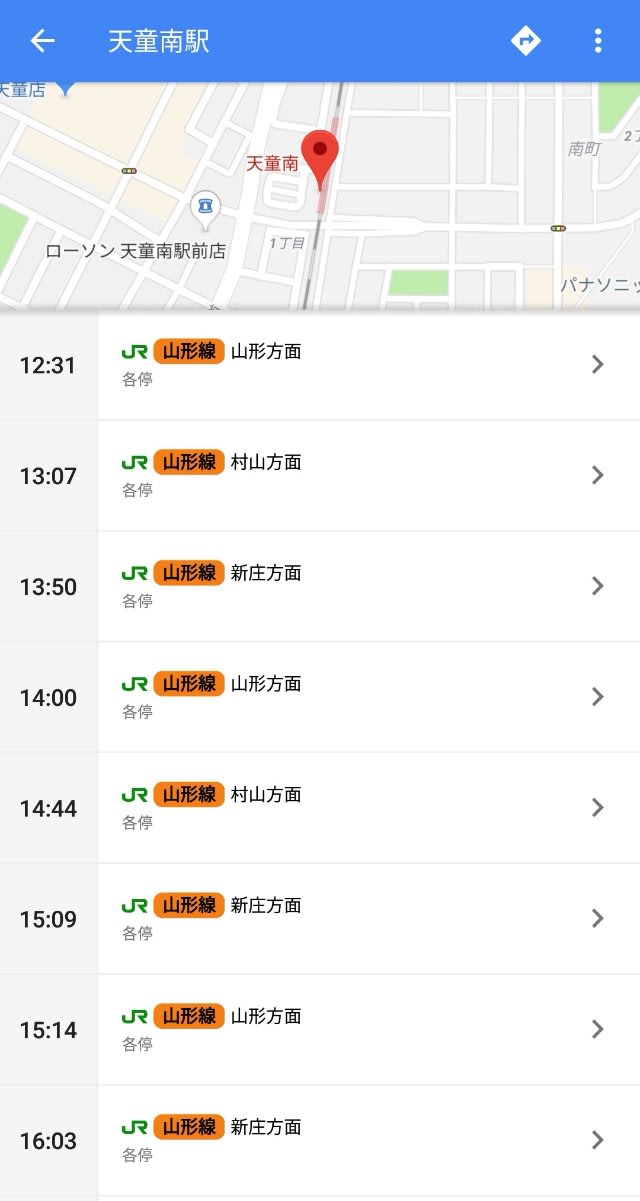Open the 16:03 新庄方面 departure
640x1201 pixels.
pyautogui.click(x=320, y=1142)
